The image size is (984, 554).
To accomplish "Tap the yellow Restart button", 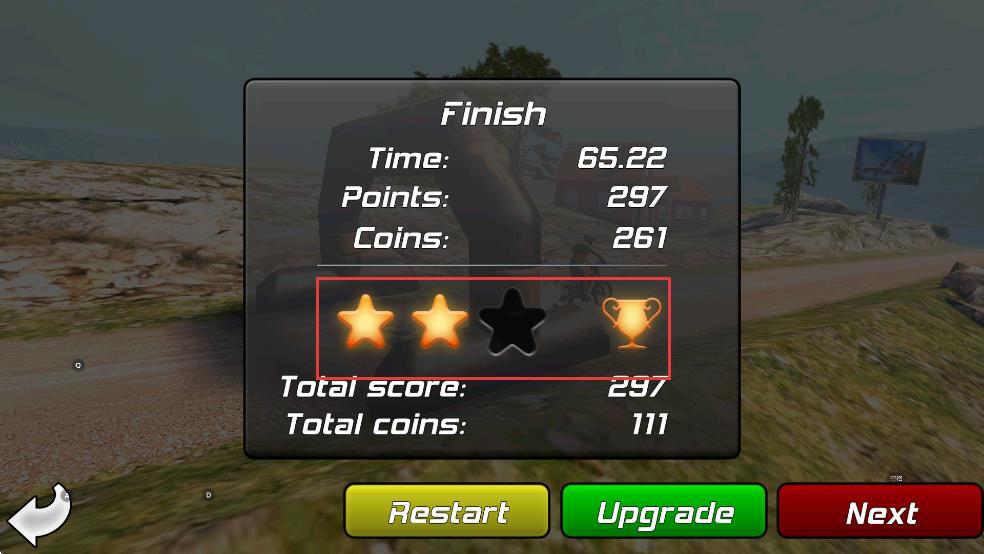I will (447, 512).
